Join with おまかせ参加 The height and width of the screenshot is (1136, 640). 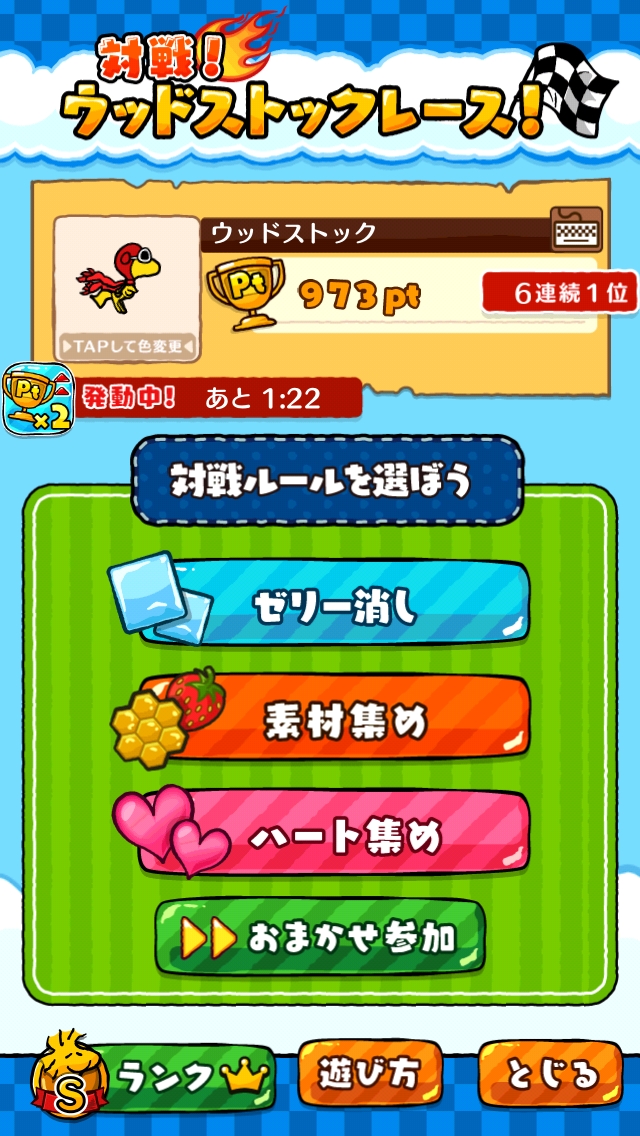[x=320, y=937]
